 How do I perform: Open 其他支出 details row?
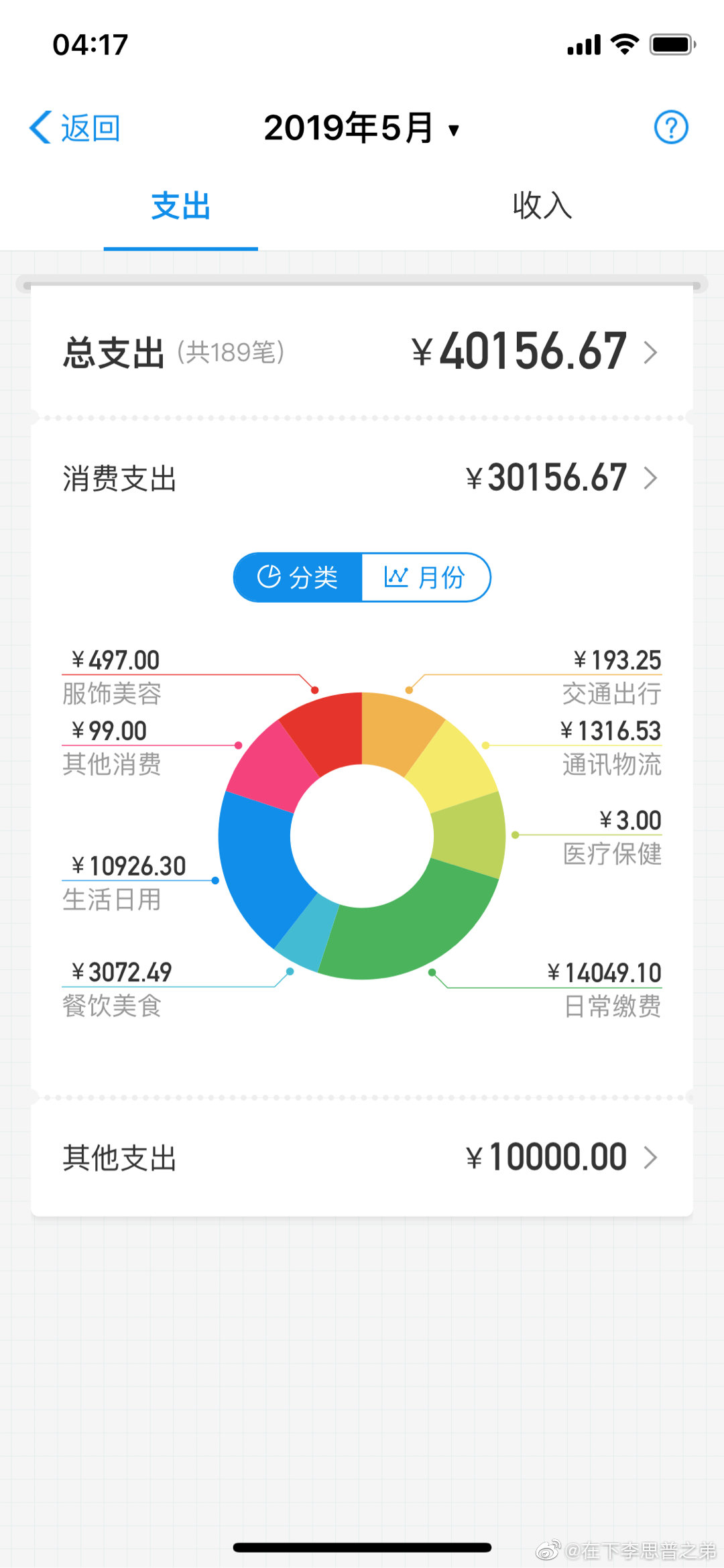point(362,1158)
